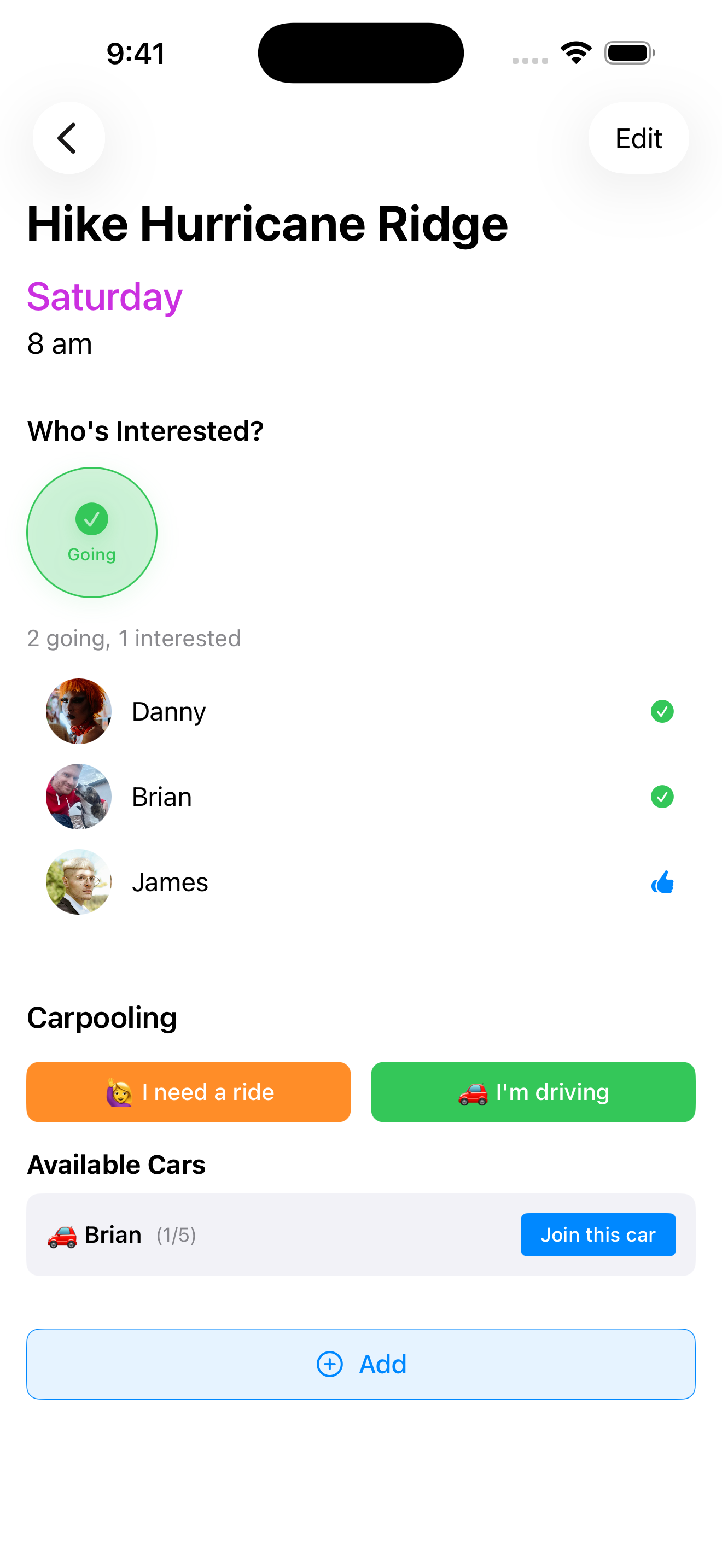Join Brian's car
722x1568 pixels.
(x=598, y=1234)
